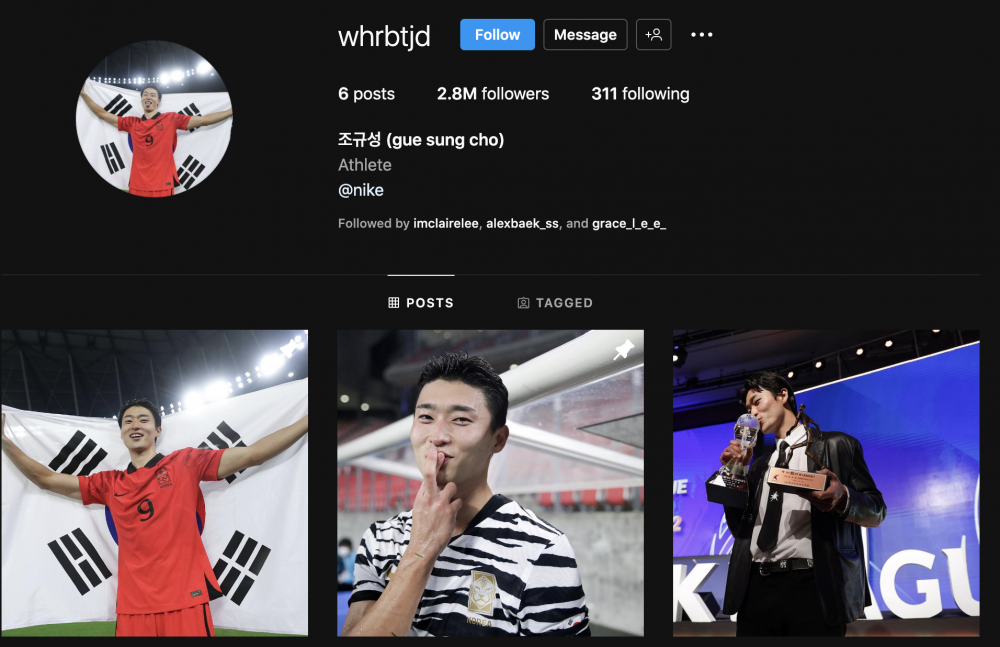
Task: Open alexbaek_ss's profile from Followed by
Action: click(523, 224)
